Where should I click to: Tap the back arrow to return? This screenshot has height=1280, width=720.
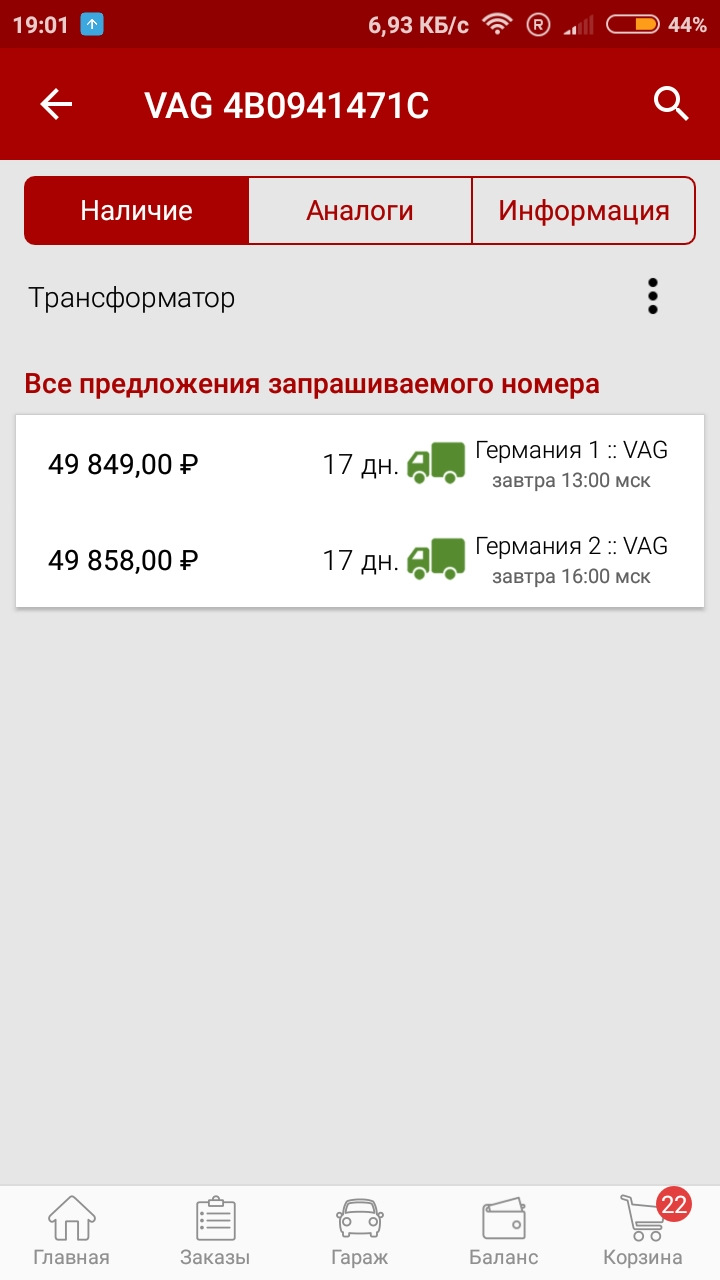coord(57,103)
